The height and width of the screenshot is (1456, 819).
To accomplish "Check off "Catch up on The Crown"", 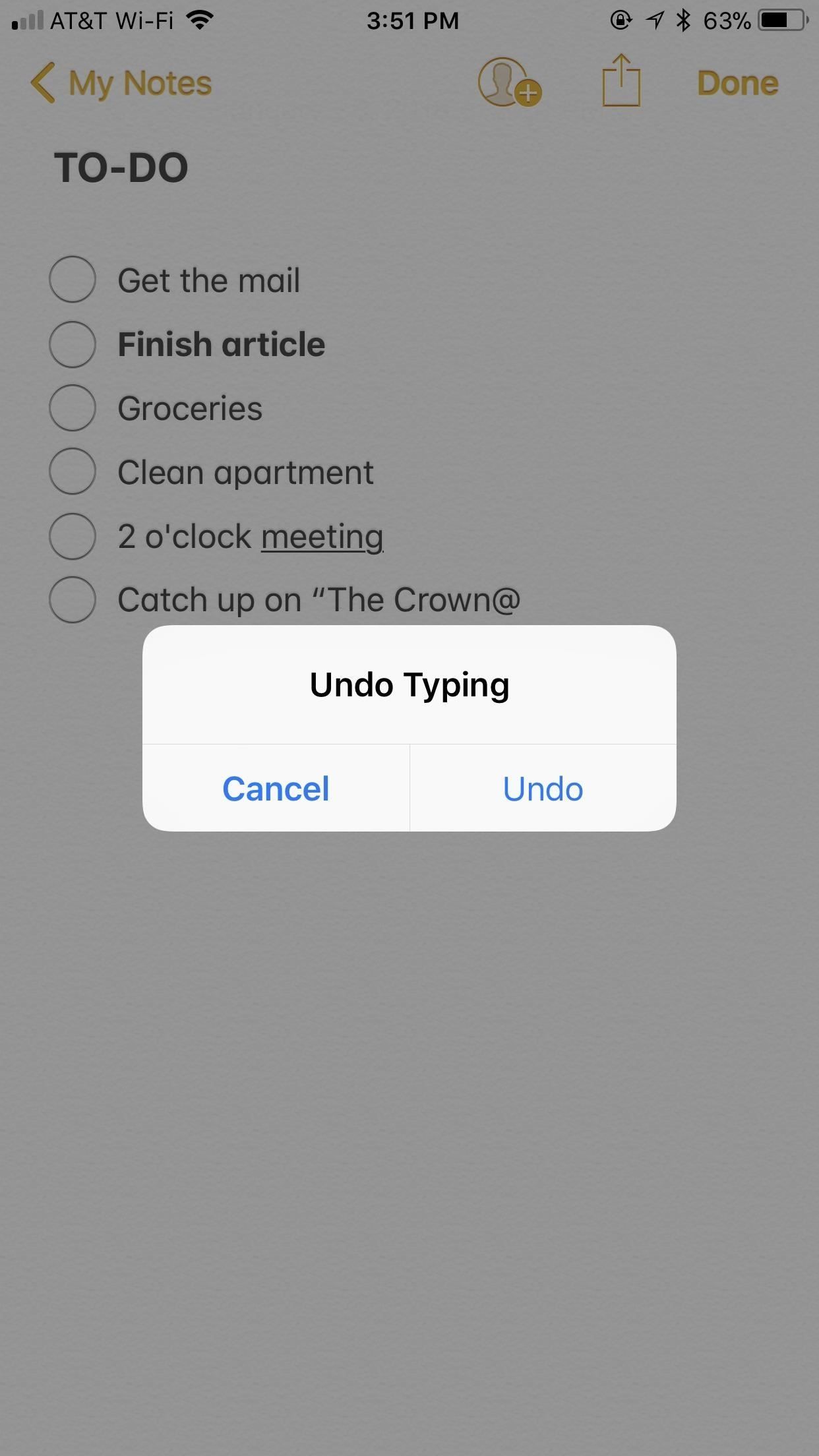I will (x=73, y=600).
